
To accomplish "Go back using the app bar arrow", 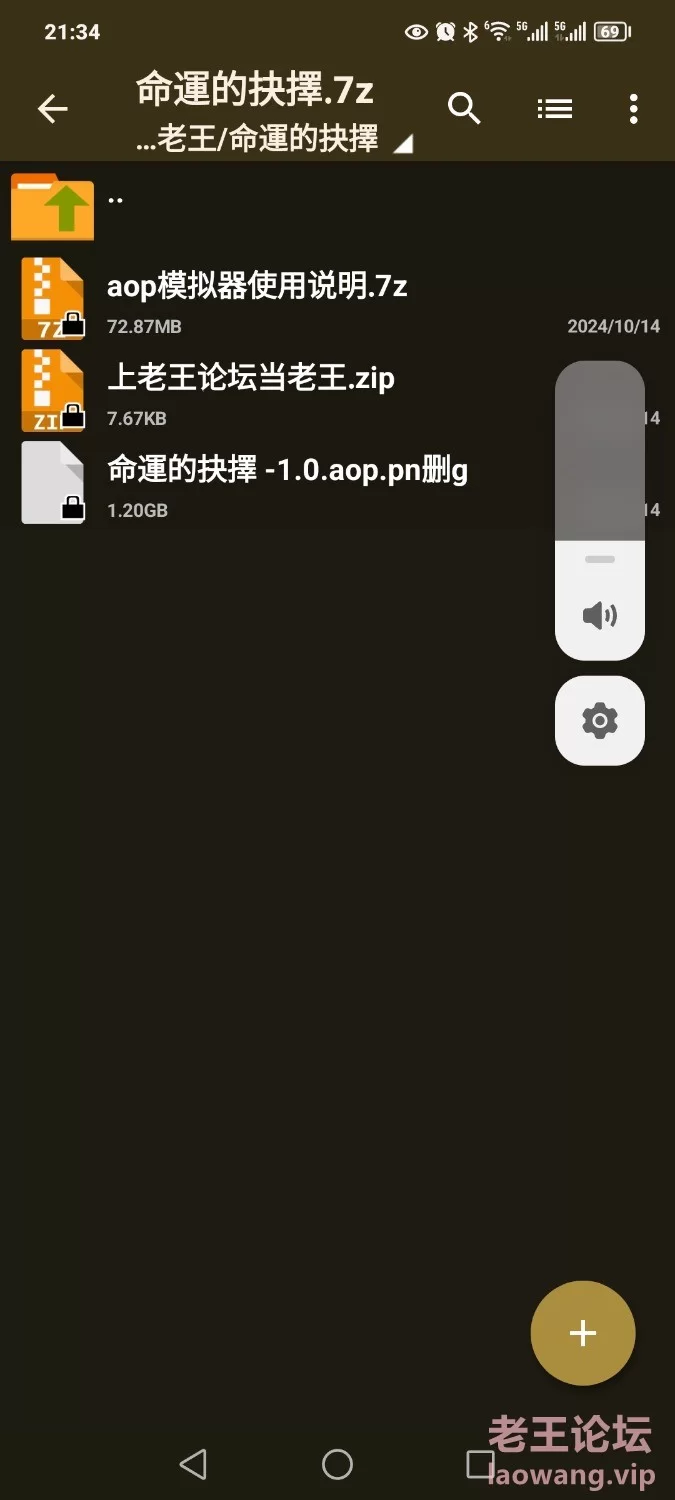I will 52,109.
